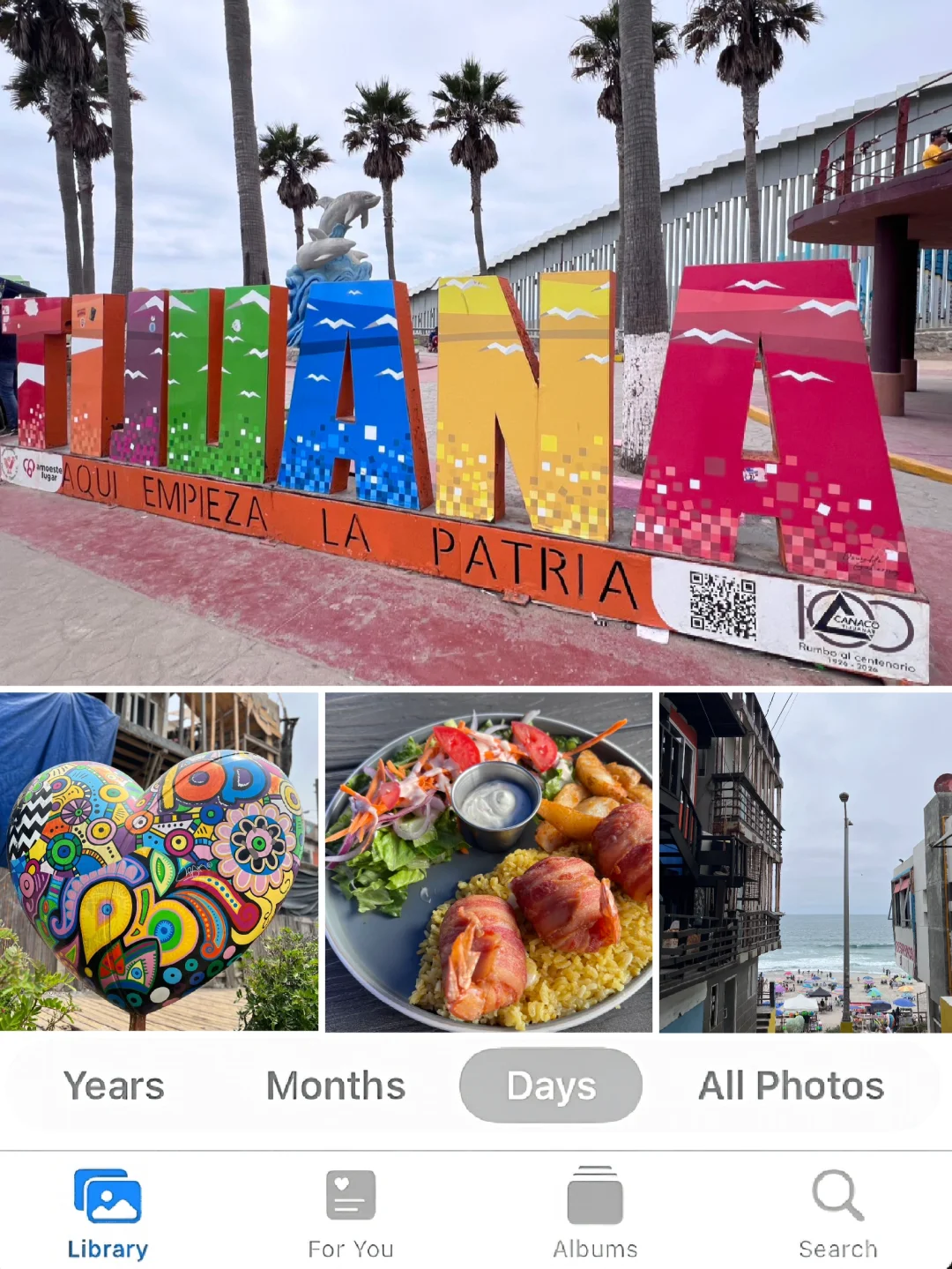Select the heart card icon for For You
The image size is (952, 1269).
(350, 1195)
